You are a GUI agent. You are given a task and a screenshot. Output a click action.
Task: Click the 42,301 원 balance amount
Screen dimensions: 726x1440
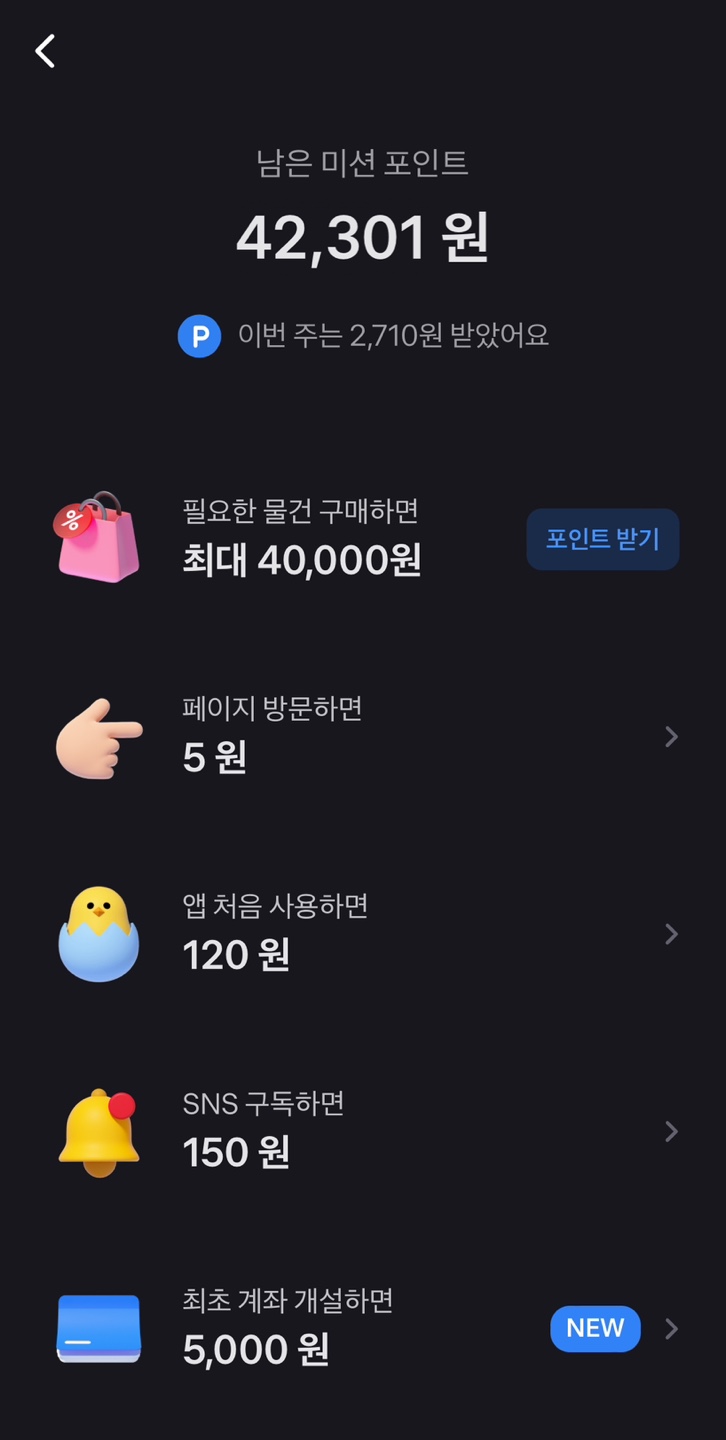pos(363,237)
